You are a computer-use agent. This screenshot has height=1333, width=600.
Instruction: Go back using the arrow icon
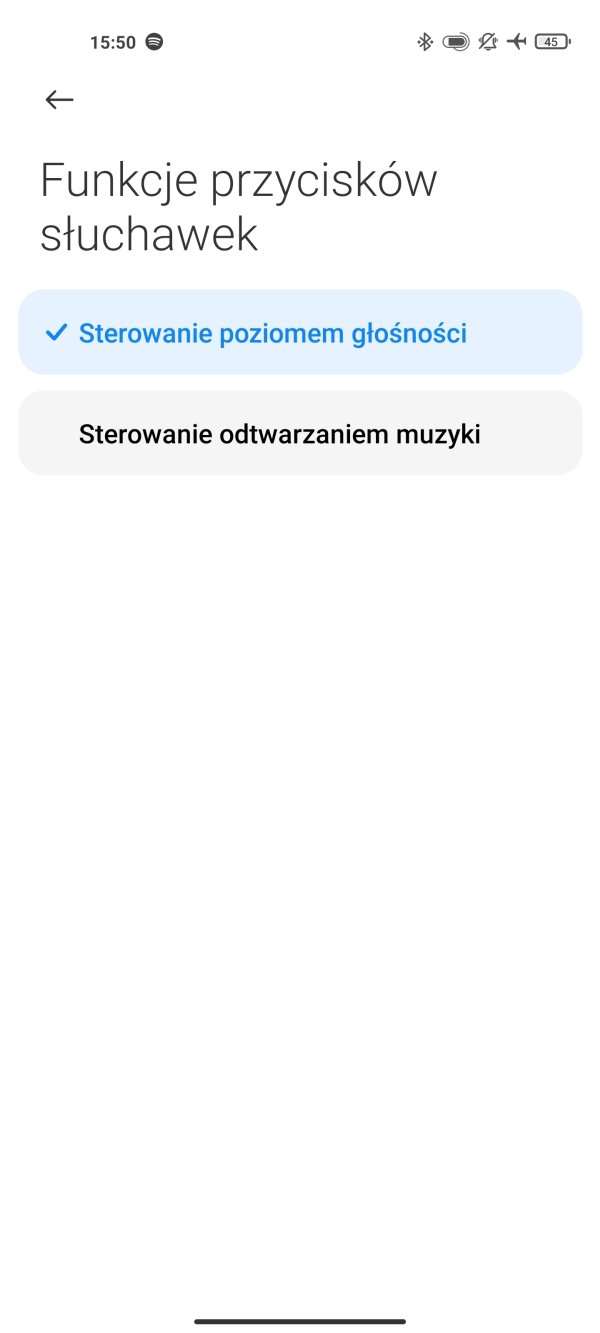(x=59, y=99)
